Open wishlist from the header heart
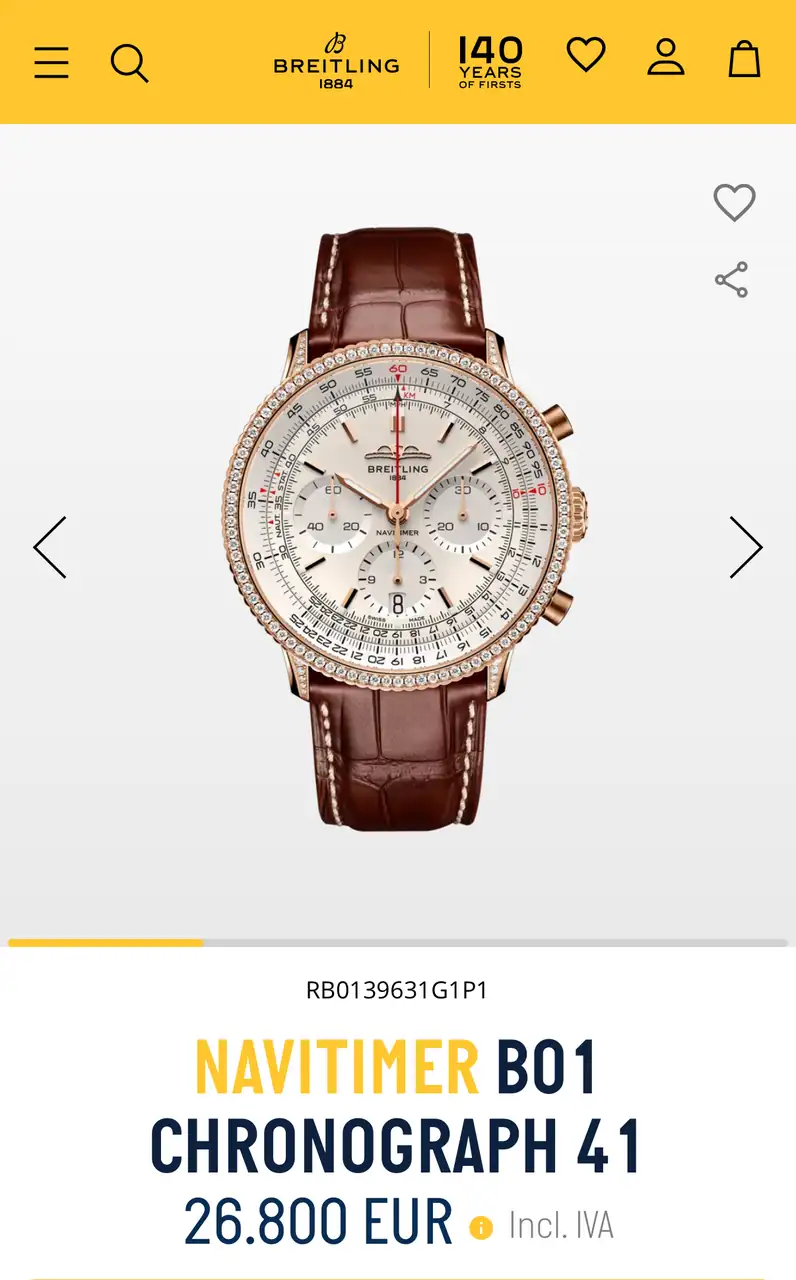This screenshot has height=1280, width=796. [x=586, y=55]
